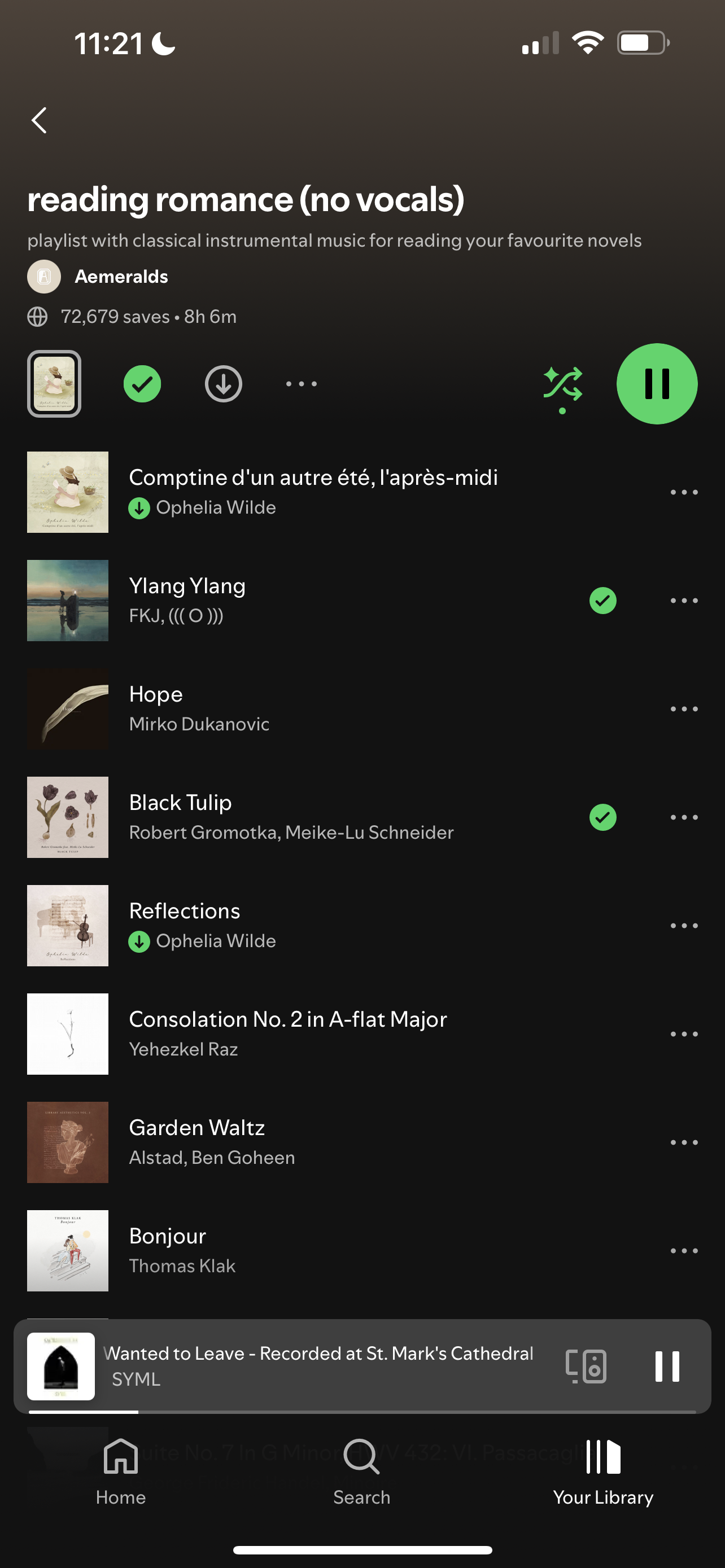This screenshot has width=725, height=1568.
Task: Switch to the Home tab
Action: 120,1472
